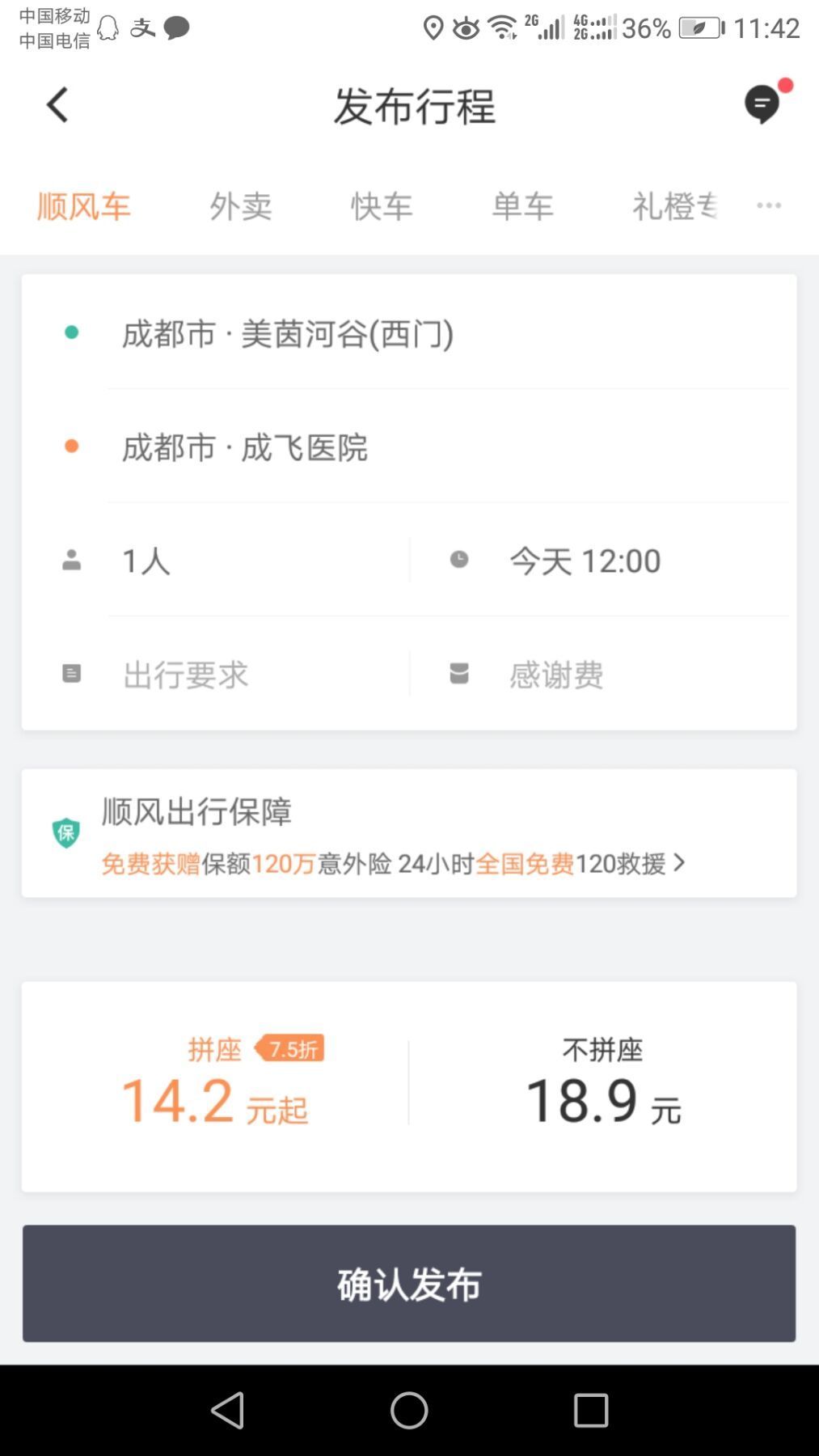This screenshot has width=819, height=1456.
Task: Open the more tabs ellipsis menu
Action: (767, 205)
